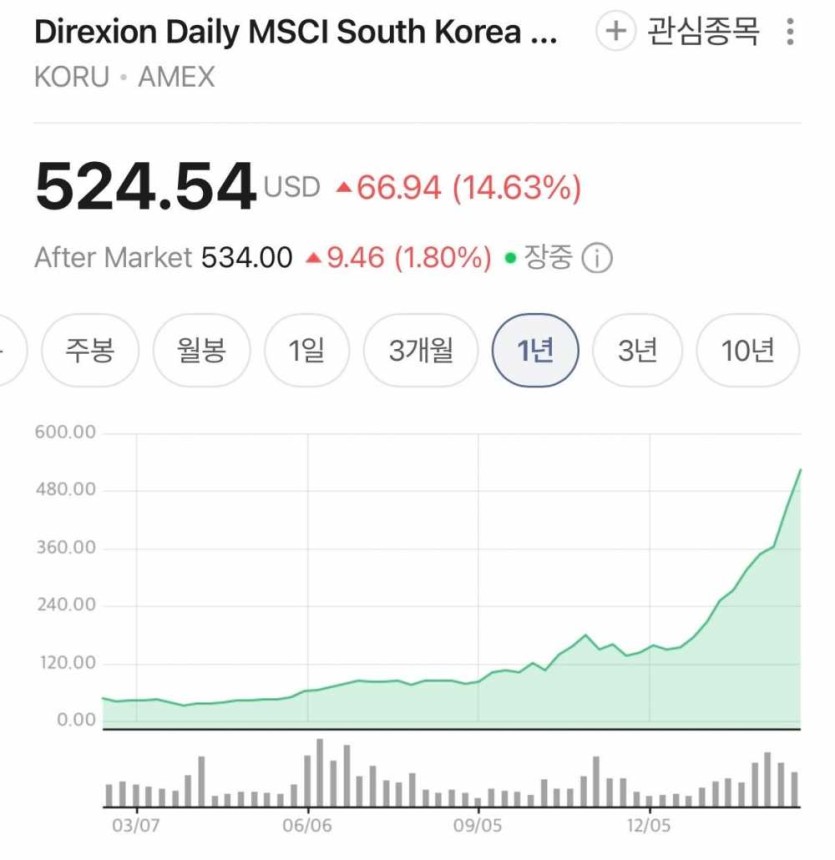Select the 1년 chart range

(535, 350)
